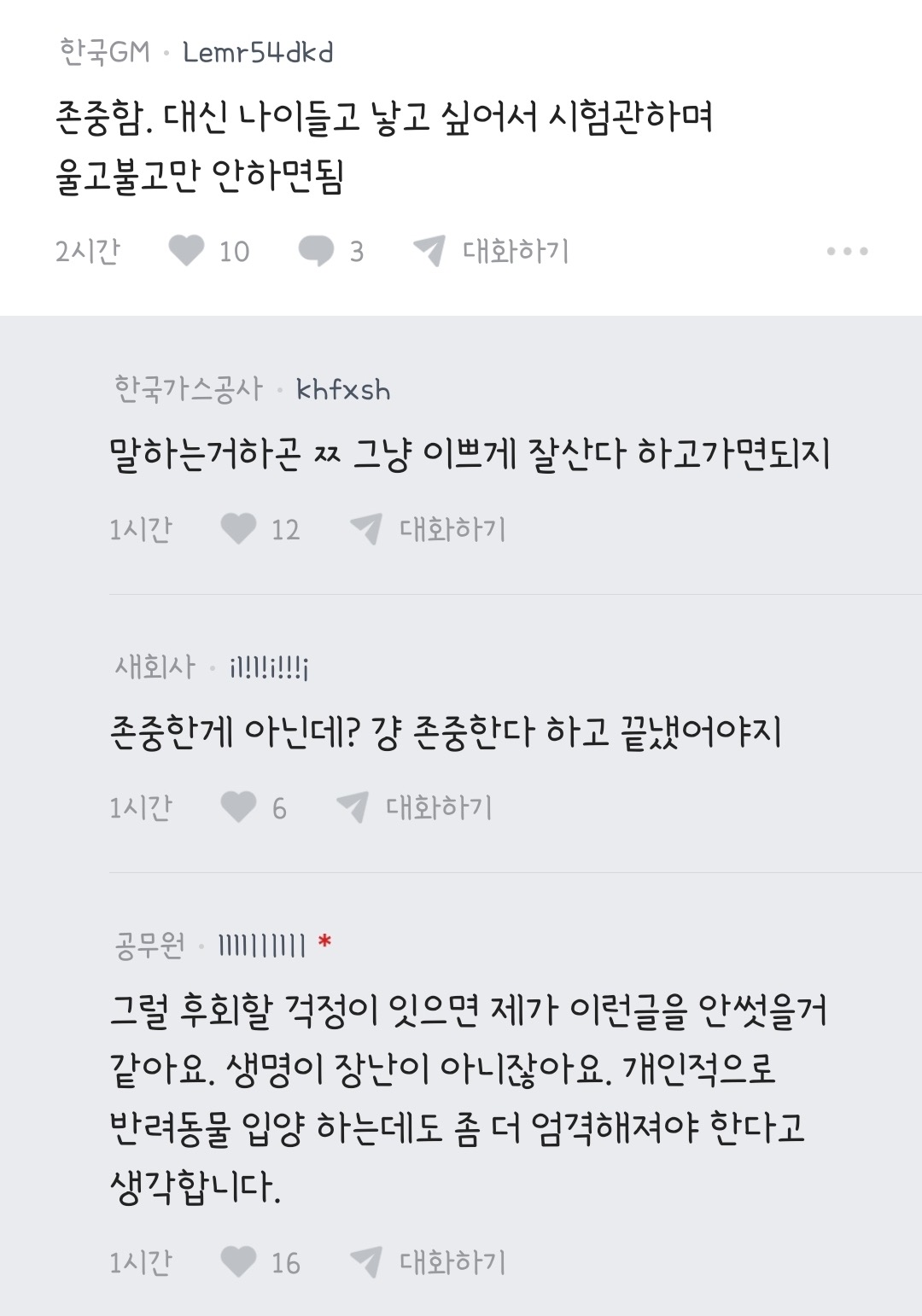Start a chat with khfxsh via 대화하기
This screenshot has height=1316, width=922.
[429, 529]
